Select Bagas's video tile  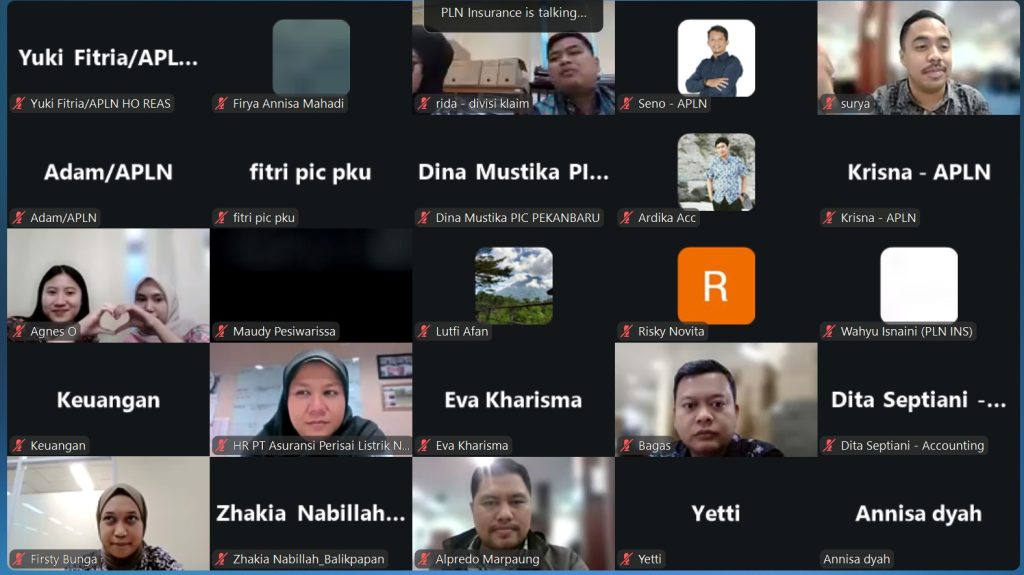click(716, 400)
